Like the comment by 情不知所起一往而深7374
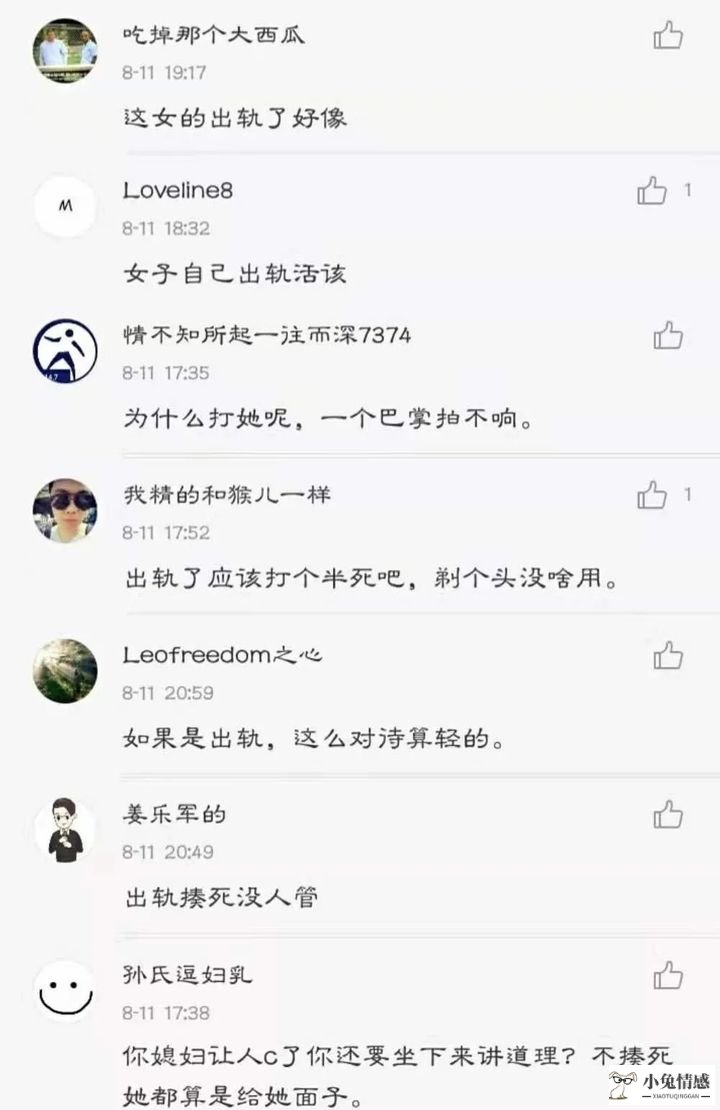Screen dimensions: 720x1110 (x=668, y=335)
